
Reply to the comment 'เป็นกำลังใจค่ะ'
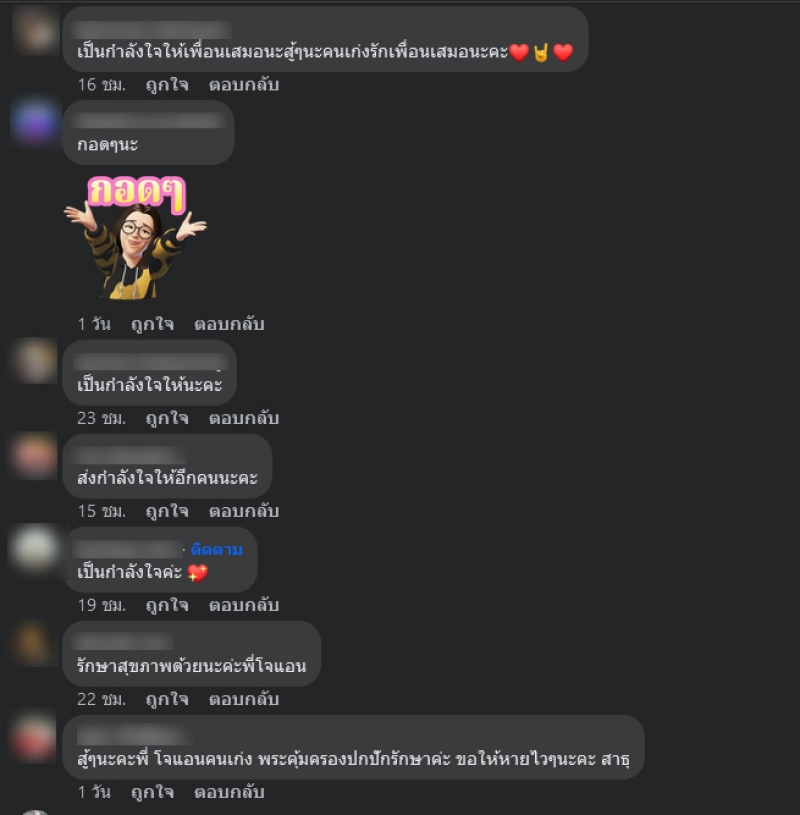coord(243,605)
